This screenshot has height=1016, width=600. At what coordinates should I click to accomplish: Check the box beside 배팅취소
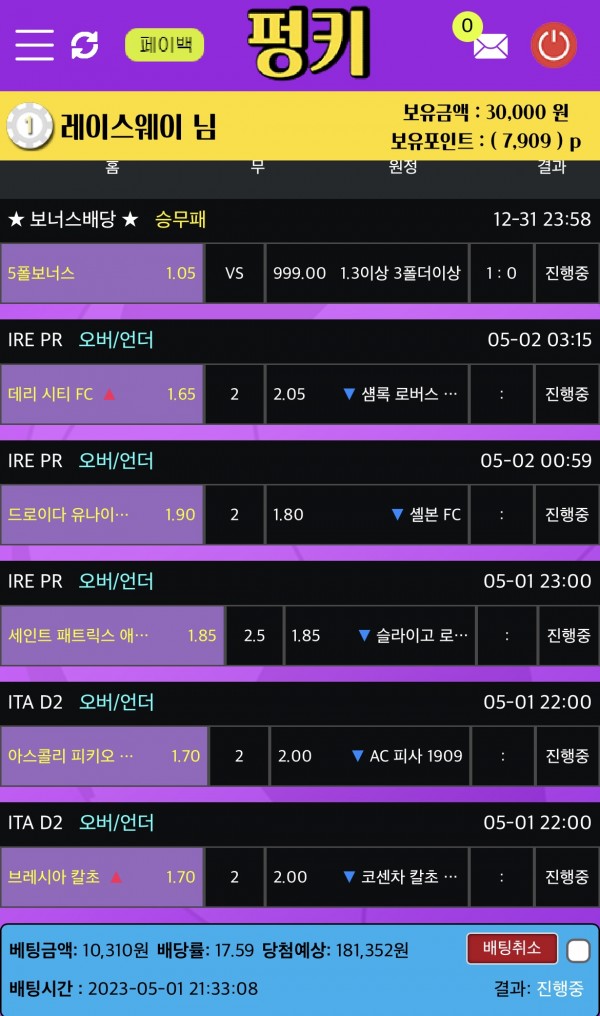(x=578, y=950)
